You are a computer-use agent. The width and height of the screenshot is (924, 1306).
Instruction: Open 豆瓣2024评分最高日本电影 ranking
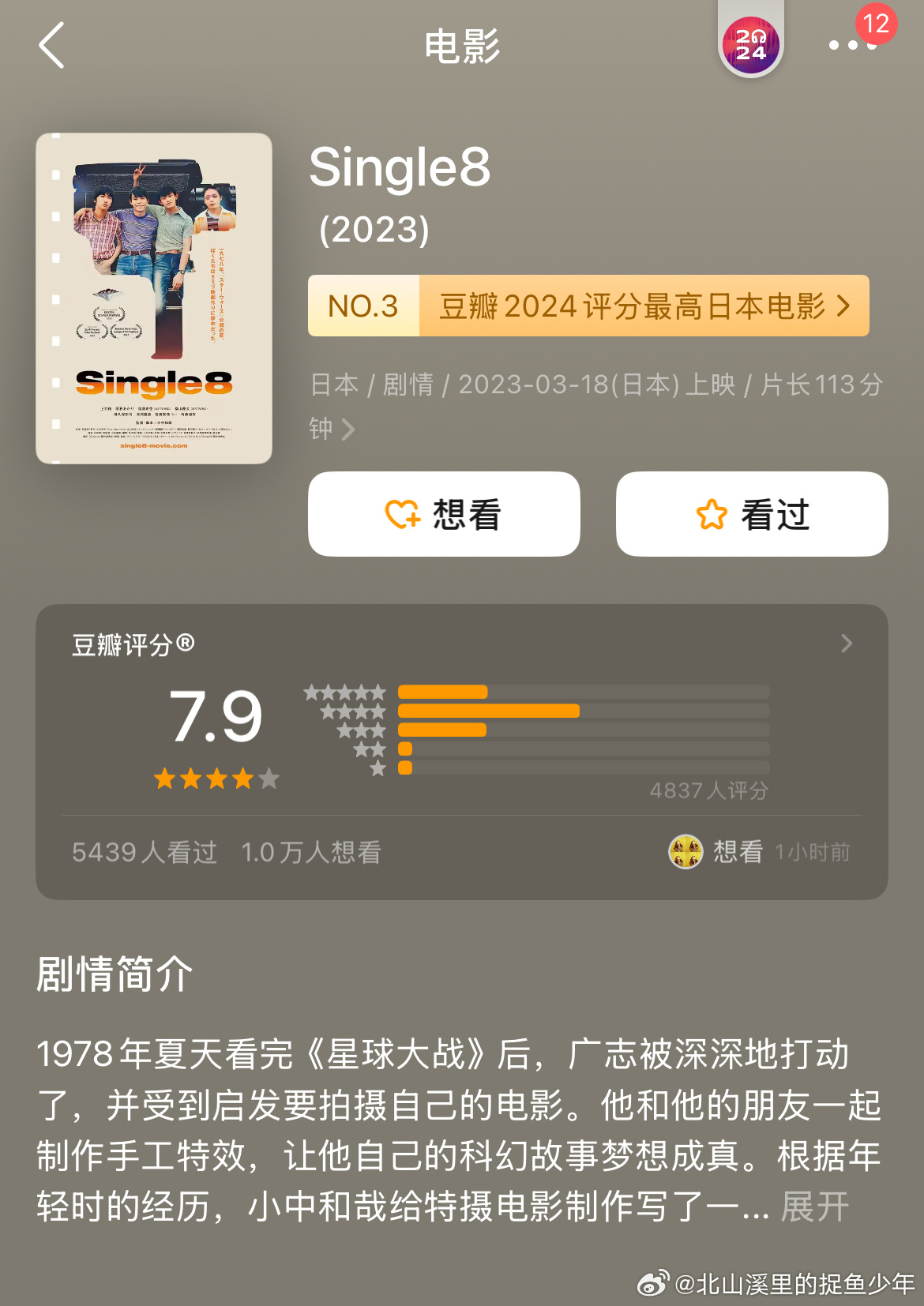point(588,306)
